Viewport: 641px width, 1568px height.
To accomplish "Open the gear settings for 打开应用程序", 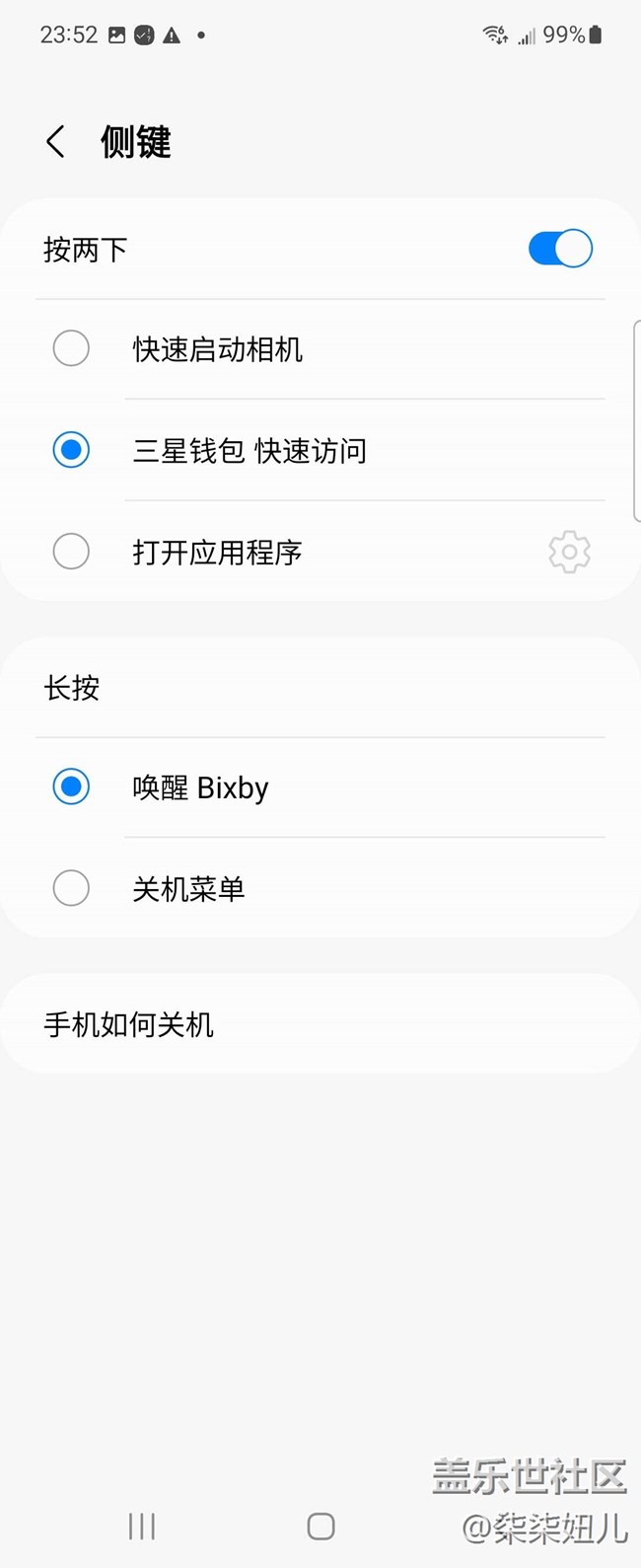I will [x=569, y=552].
